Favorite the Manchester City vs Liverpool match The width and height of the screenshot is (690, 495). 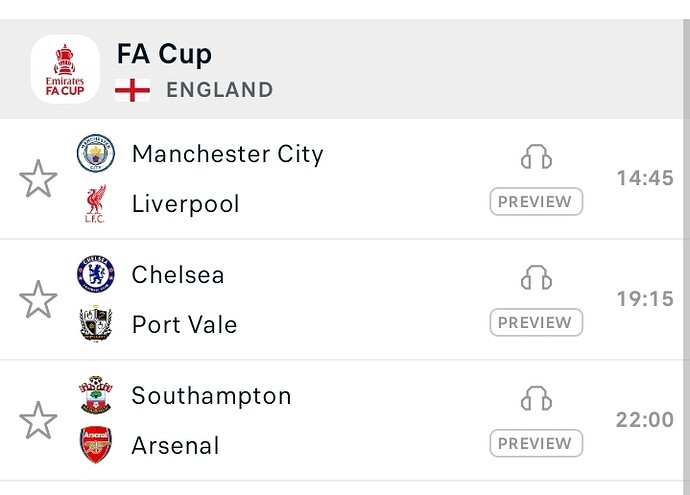click(38, 179)
